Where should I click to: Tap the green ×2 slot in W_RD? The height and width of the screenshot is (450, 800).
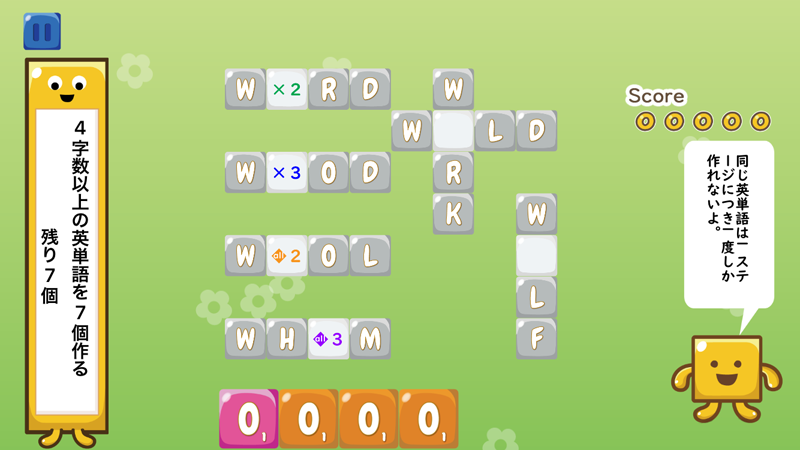coord(287,89)
